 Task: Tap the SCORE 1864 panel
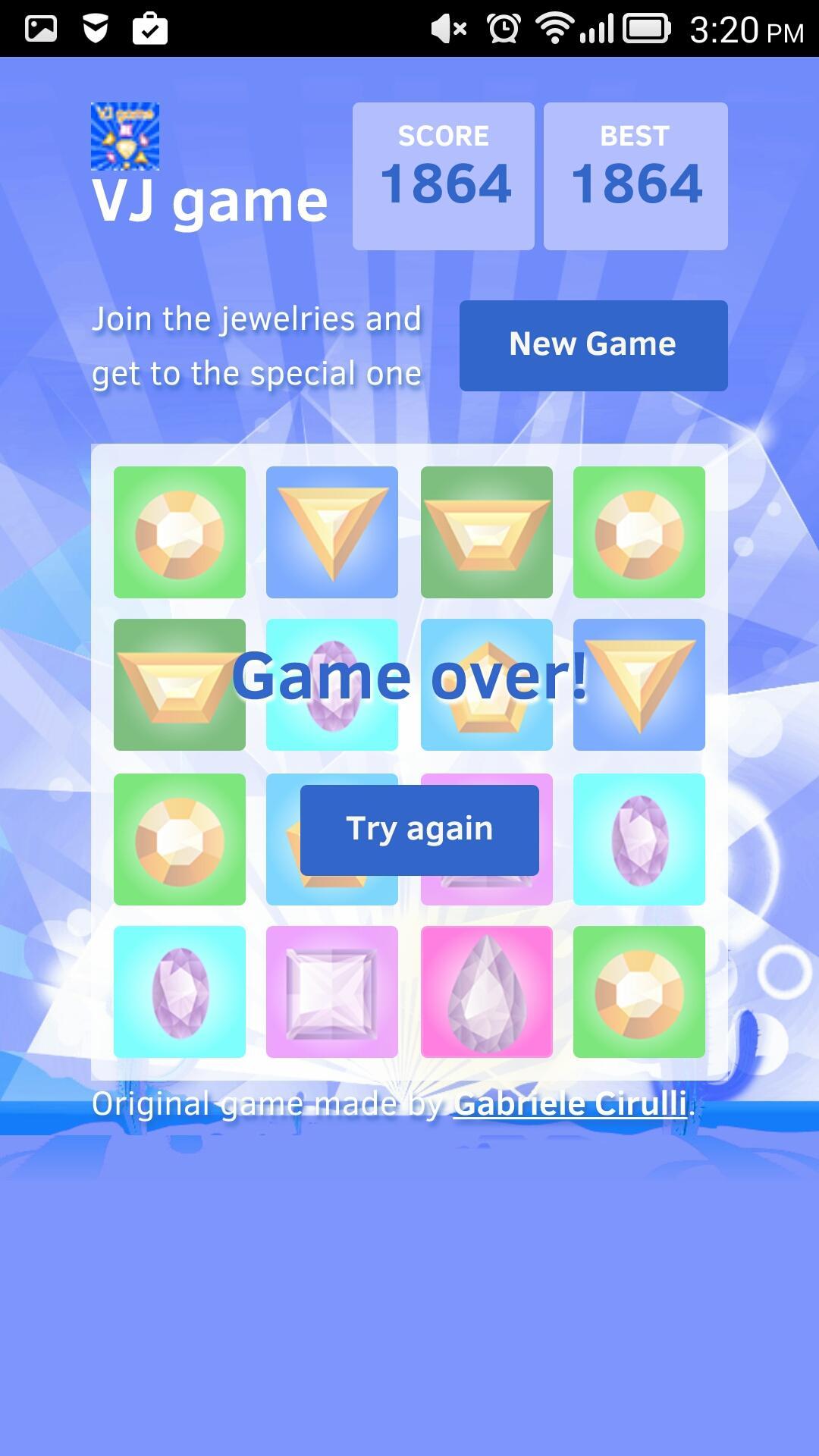[x=443, y=176]
